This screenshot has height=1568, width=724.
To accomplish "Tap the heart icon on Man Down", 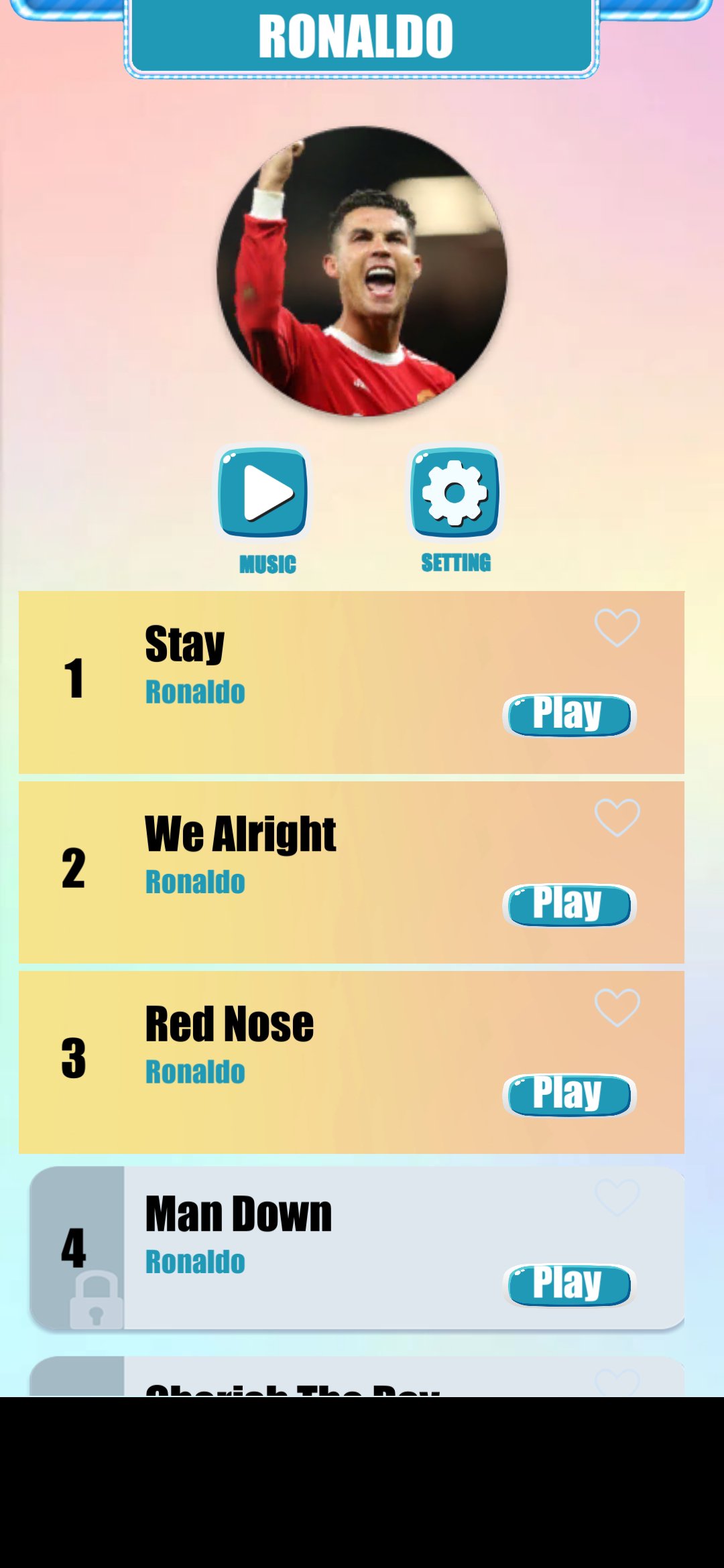I will 617,1197.
